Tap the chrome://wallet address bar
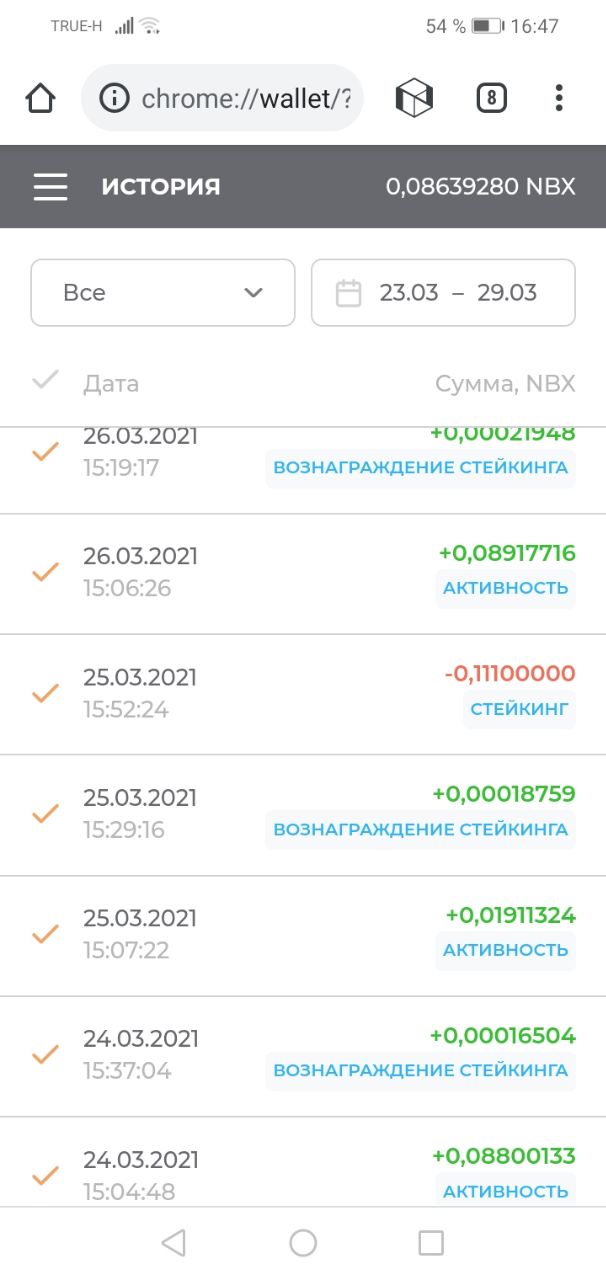Viewport: 606px width, 1280px height. point(222,98)
